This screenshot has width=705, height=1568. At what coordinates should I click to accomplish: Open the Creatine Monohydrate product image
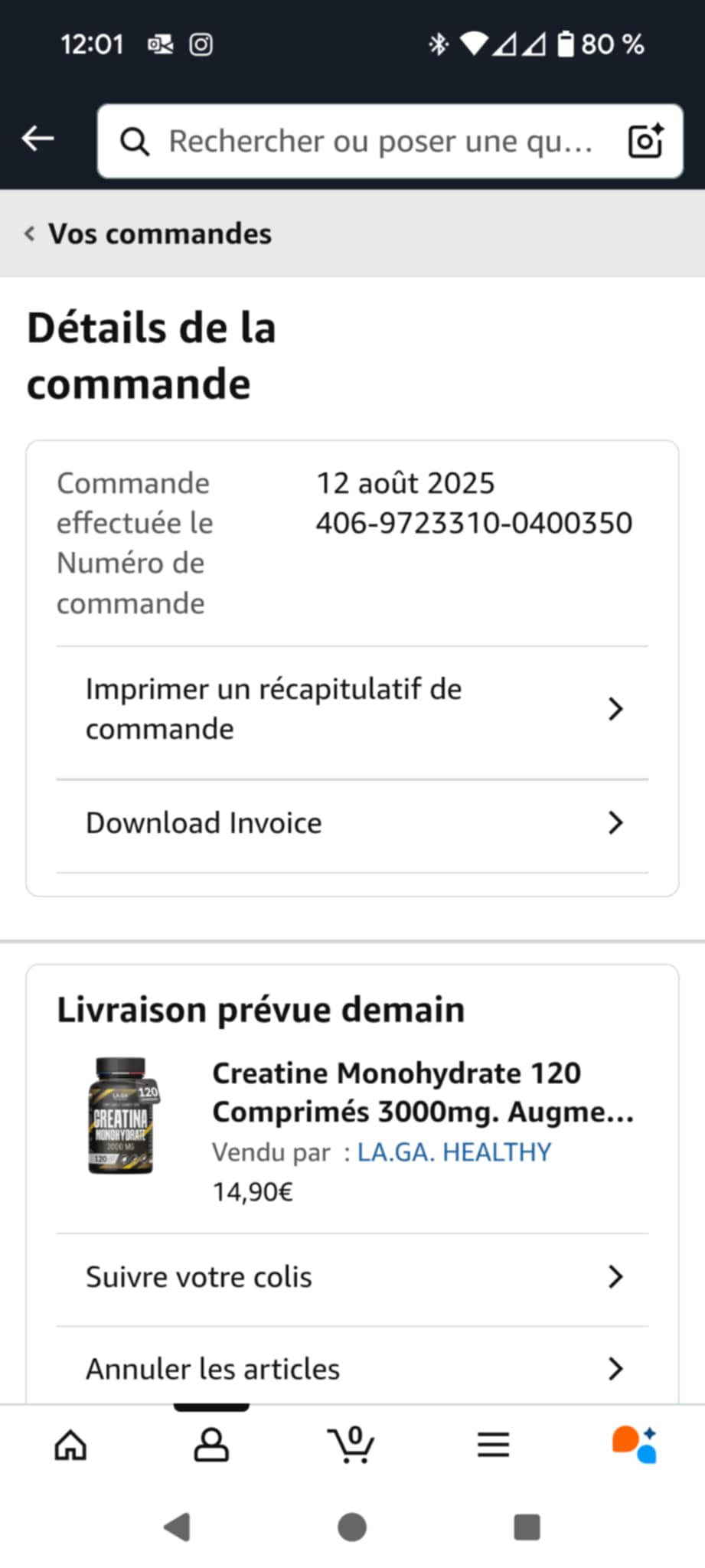122,1115
